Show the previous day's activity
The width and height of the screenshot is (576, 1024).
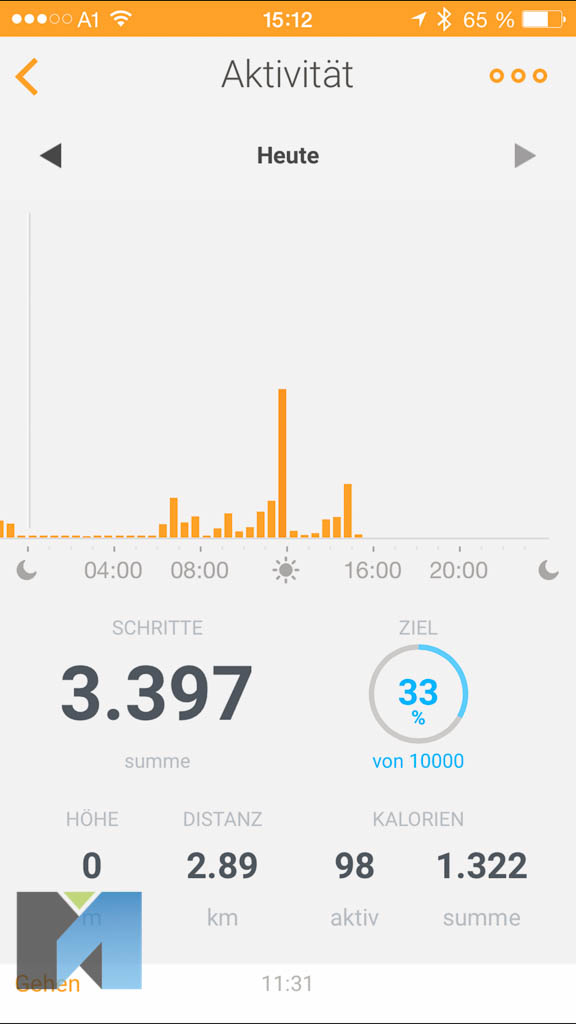[x=50, y=156]
